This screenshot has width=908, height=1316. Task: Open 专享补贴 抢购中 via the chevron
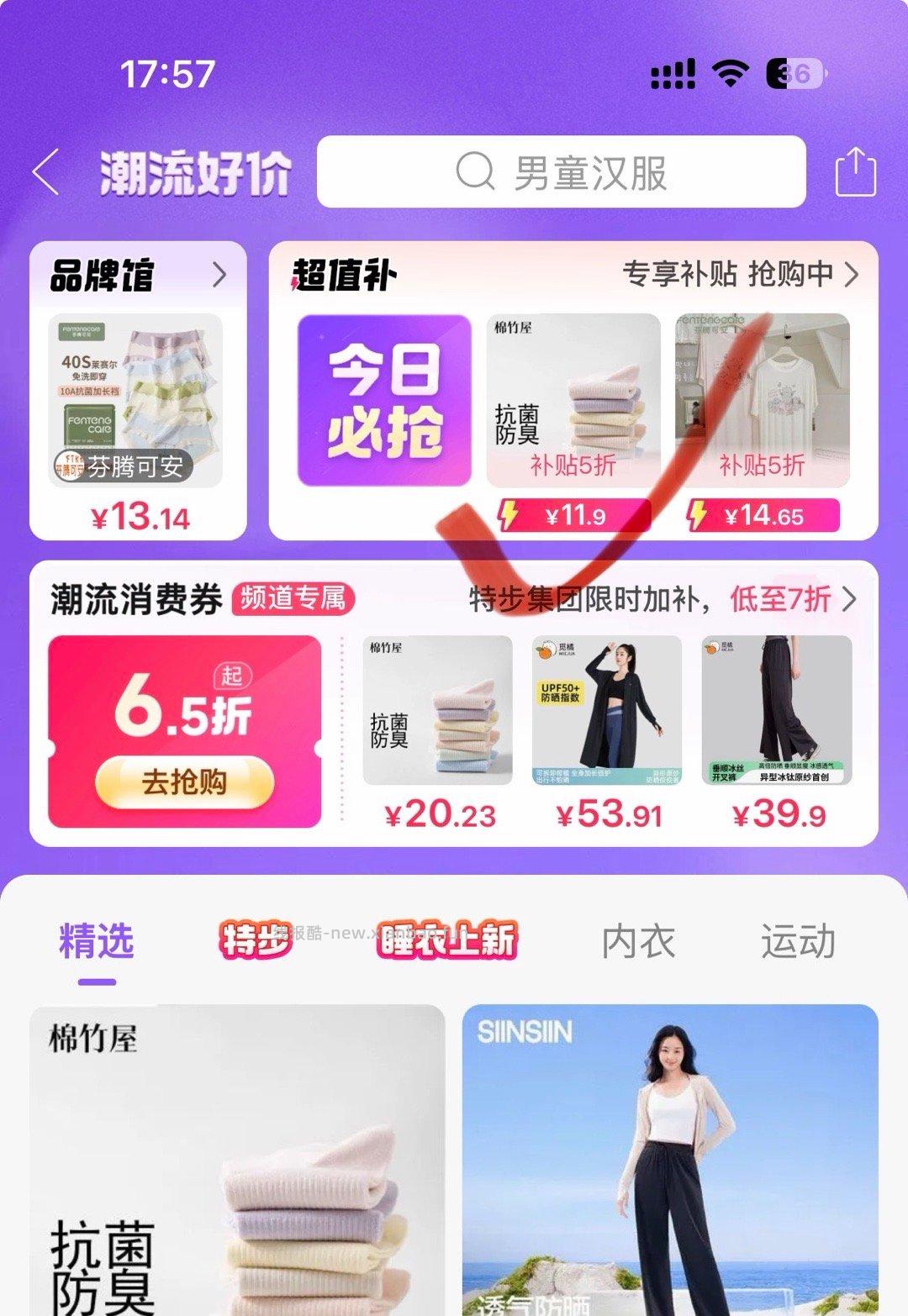pyautogui.click(x=852, y=275)
